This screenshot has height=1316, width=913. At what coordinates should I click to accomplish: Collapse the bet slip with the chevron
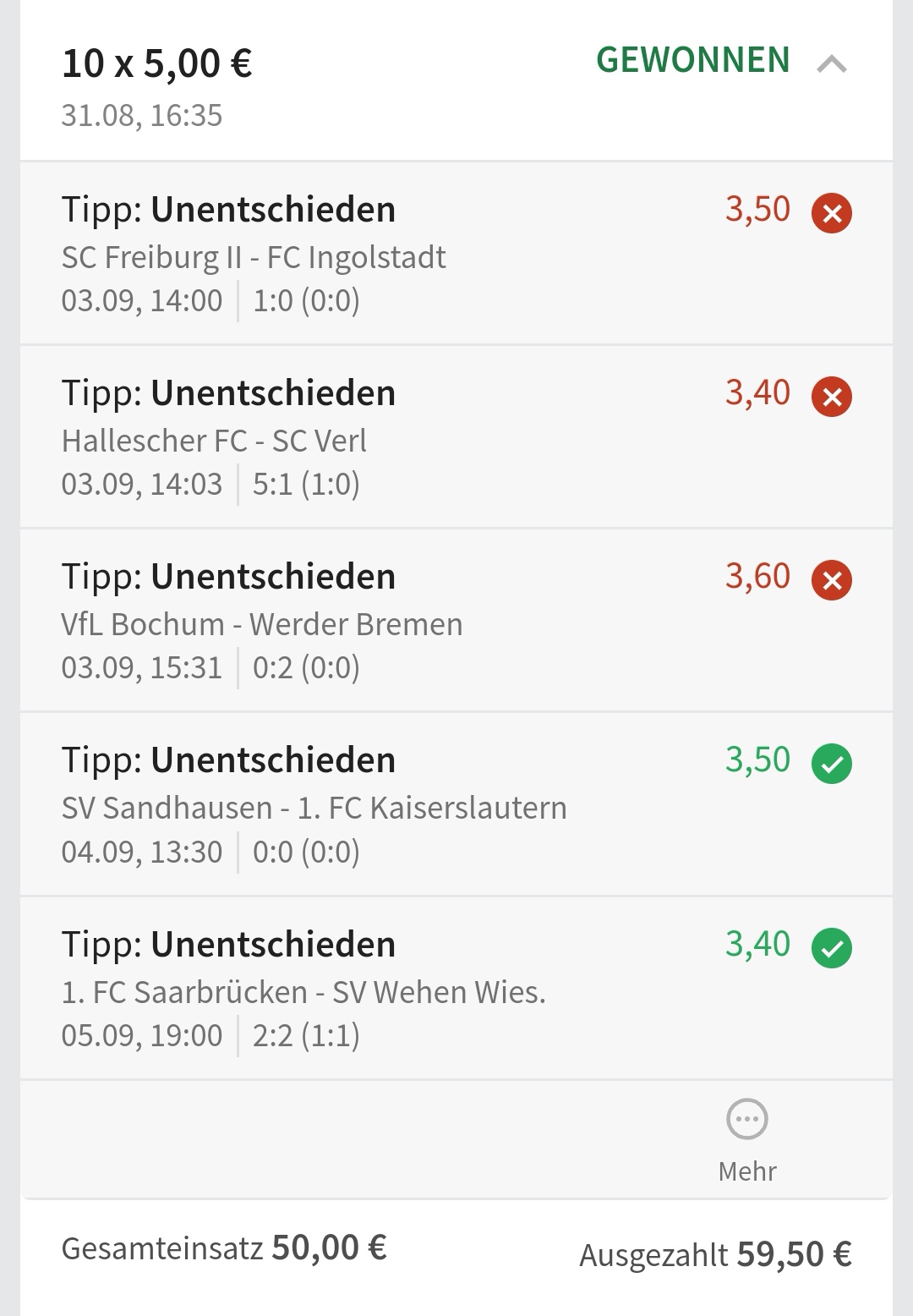point(832,64)
